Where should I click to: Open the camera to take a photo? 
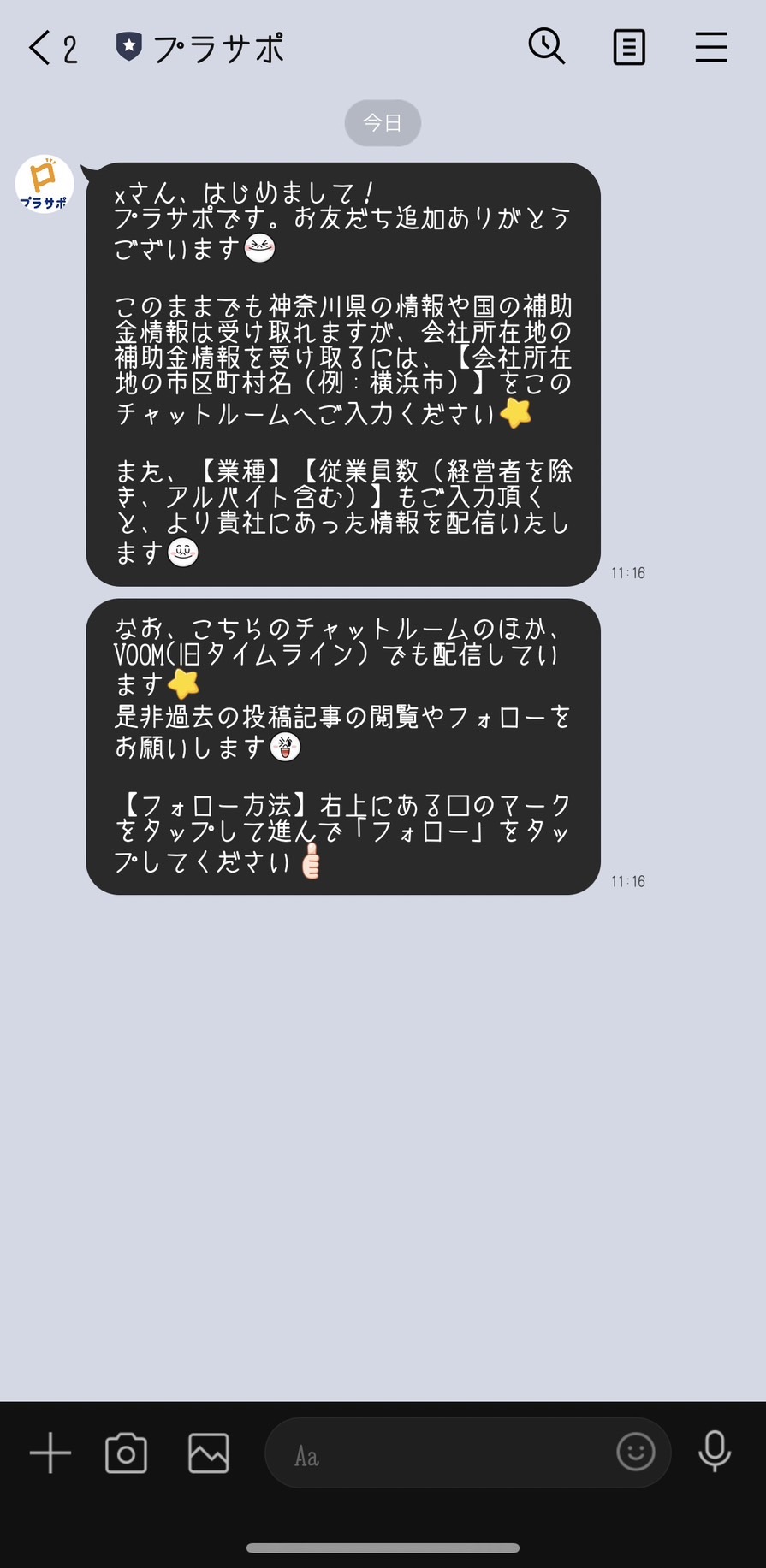tap(127, 1452)
